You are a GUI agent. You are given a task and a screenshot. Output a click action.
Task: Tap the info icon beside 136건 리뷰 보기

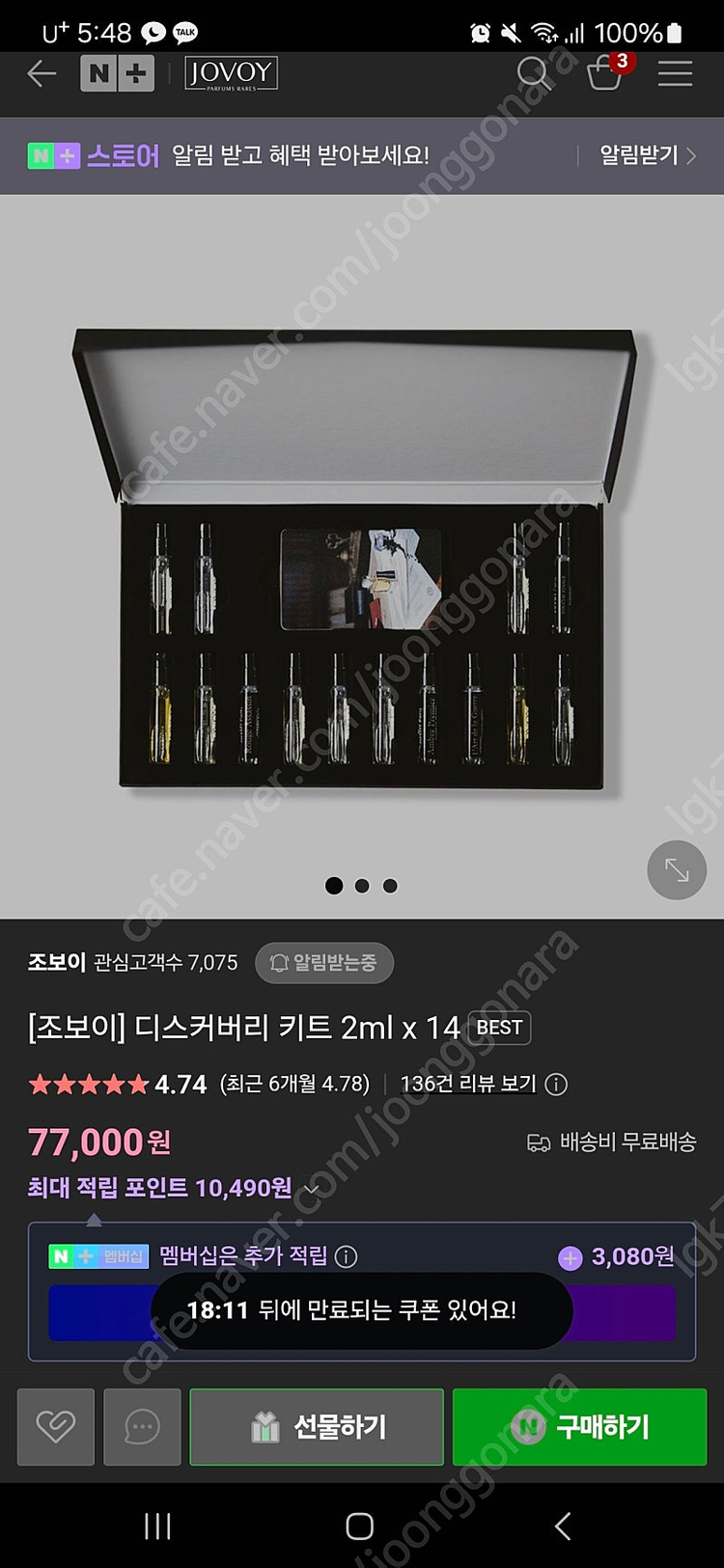[x=557, y=1085]
